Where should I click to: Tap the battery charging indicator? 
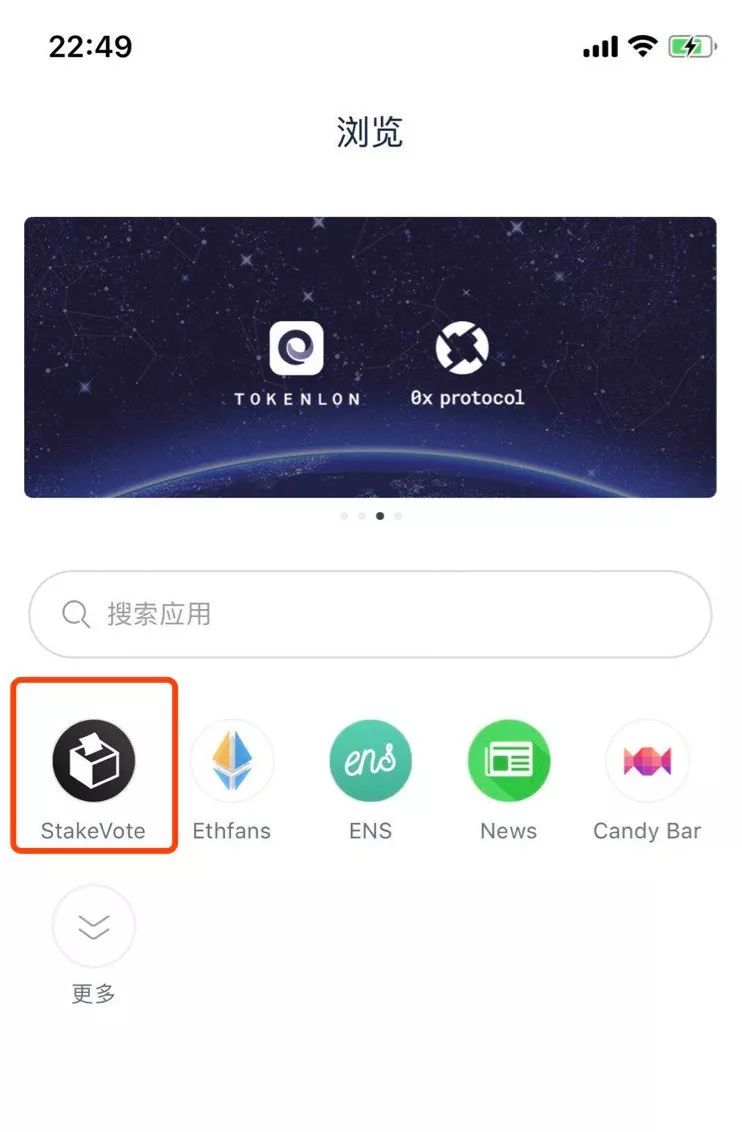[x=691, y=44]
